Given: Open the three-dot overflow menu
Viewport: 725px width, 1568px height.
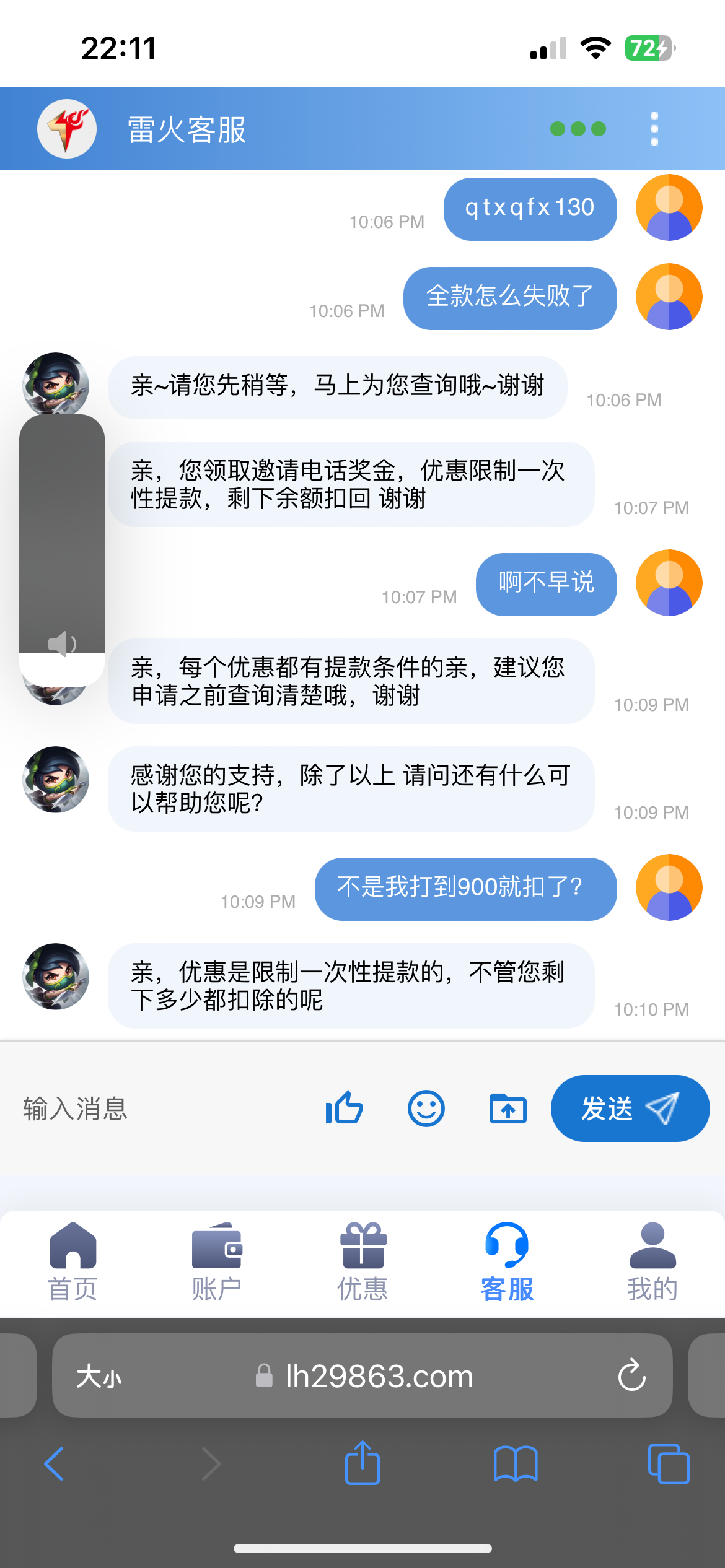Looking at the screenshot, I should [654, 129].
